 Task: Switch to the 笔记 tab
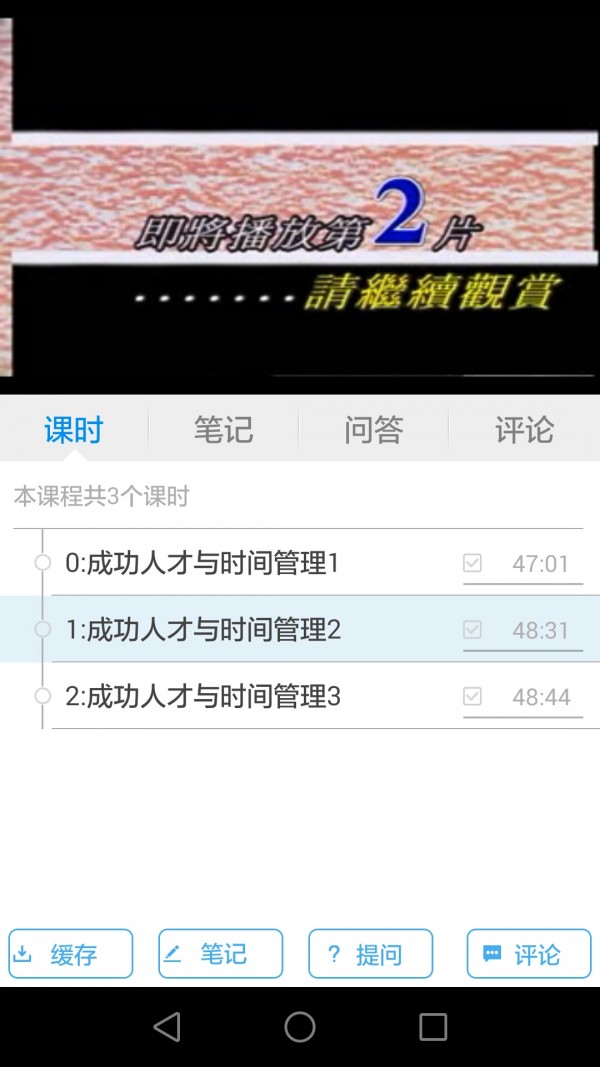[x=223, y=430]
